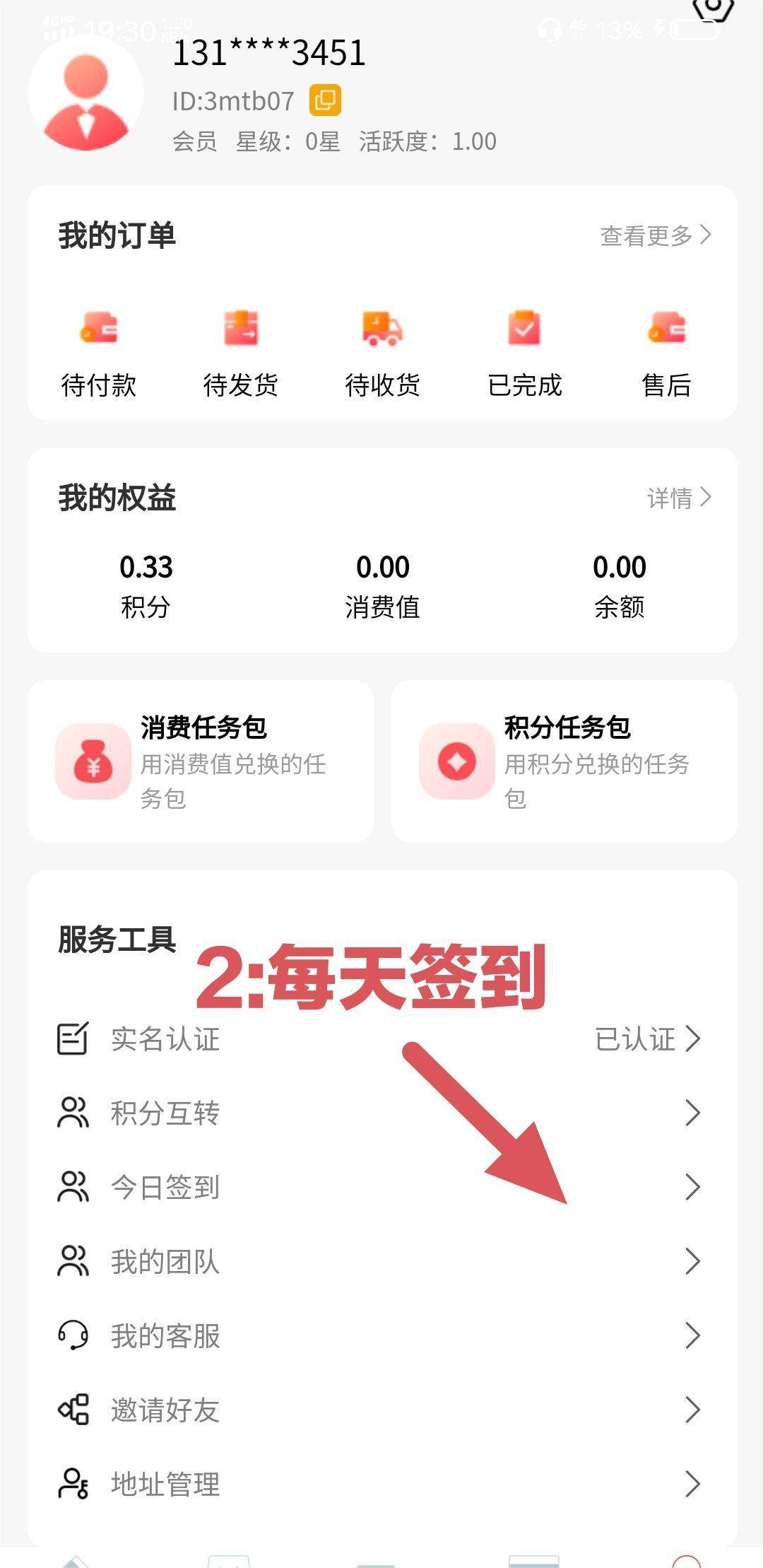Screen dimensions: 763x1568
Task: Open the profile avatar
Action: click(x=86, y=93)
